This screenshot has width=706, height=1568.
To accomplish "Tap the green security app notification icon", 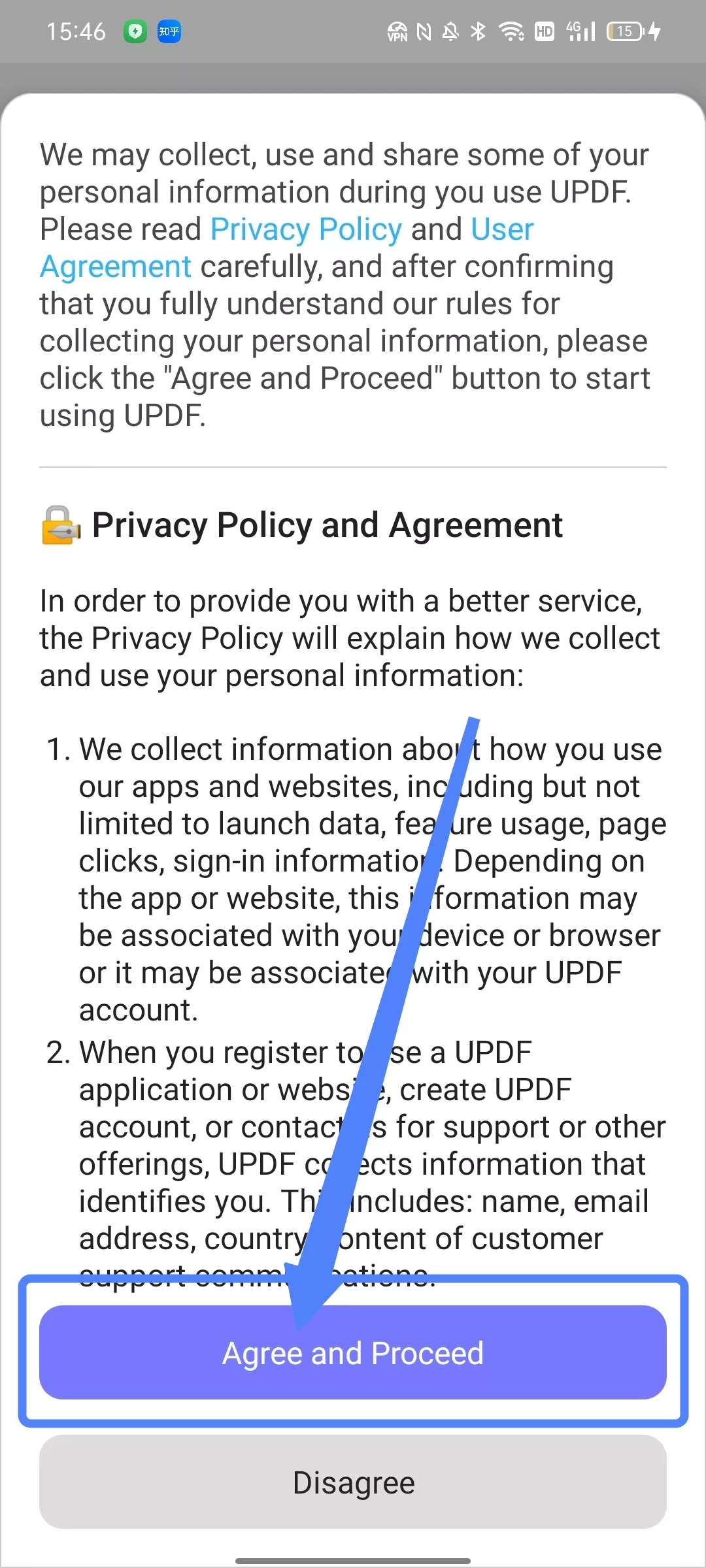I will [135, 31].
